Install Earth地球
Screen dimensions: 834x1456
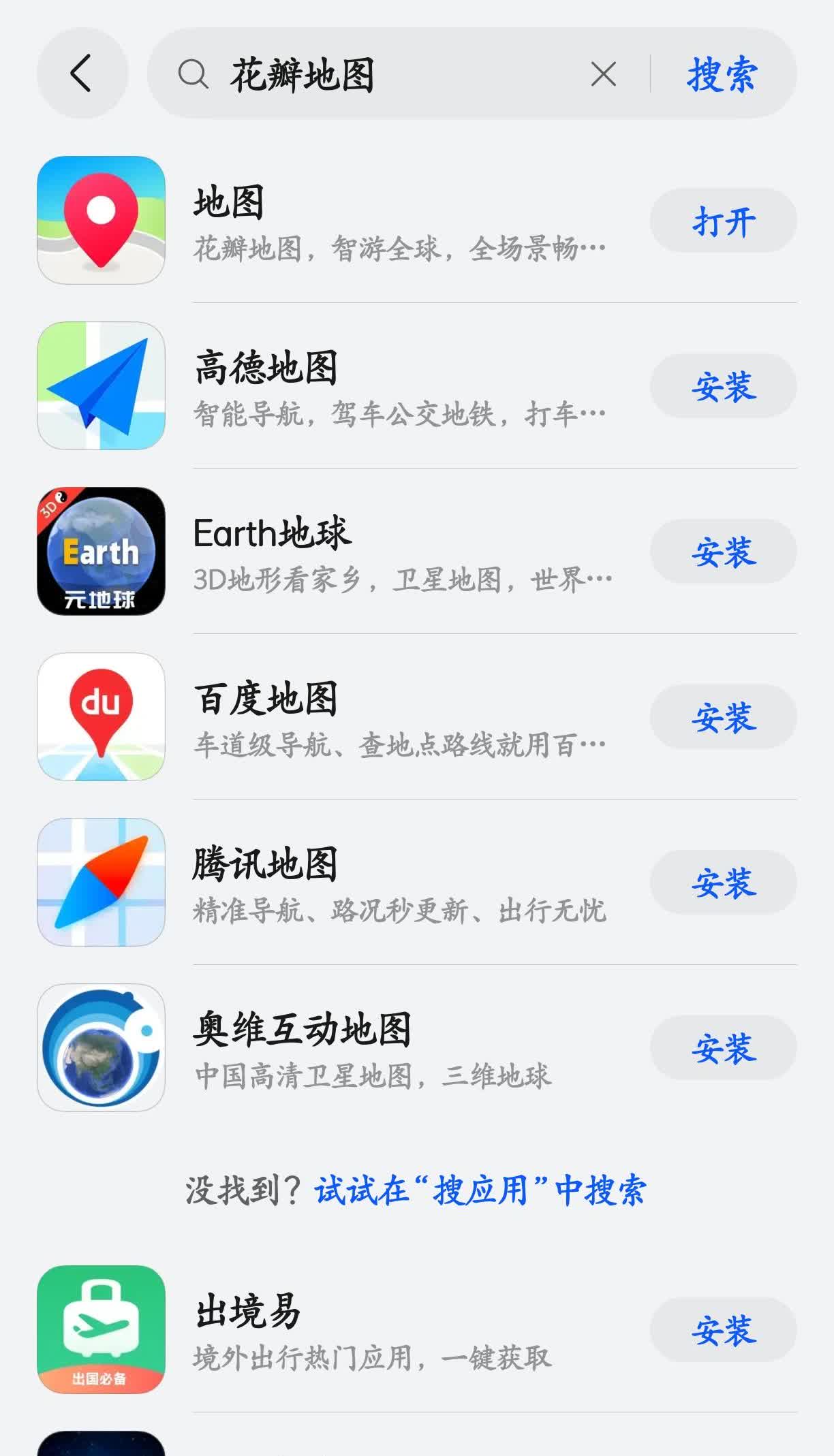click(723, 552)
